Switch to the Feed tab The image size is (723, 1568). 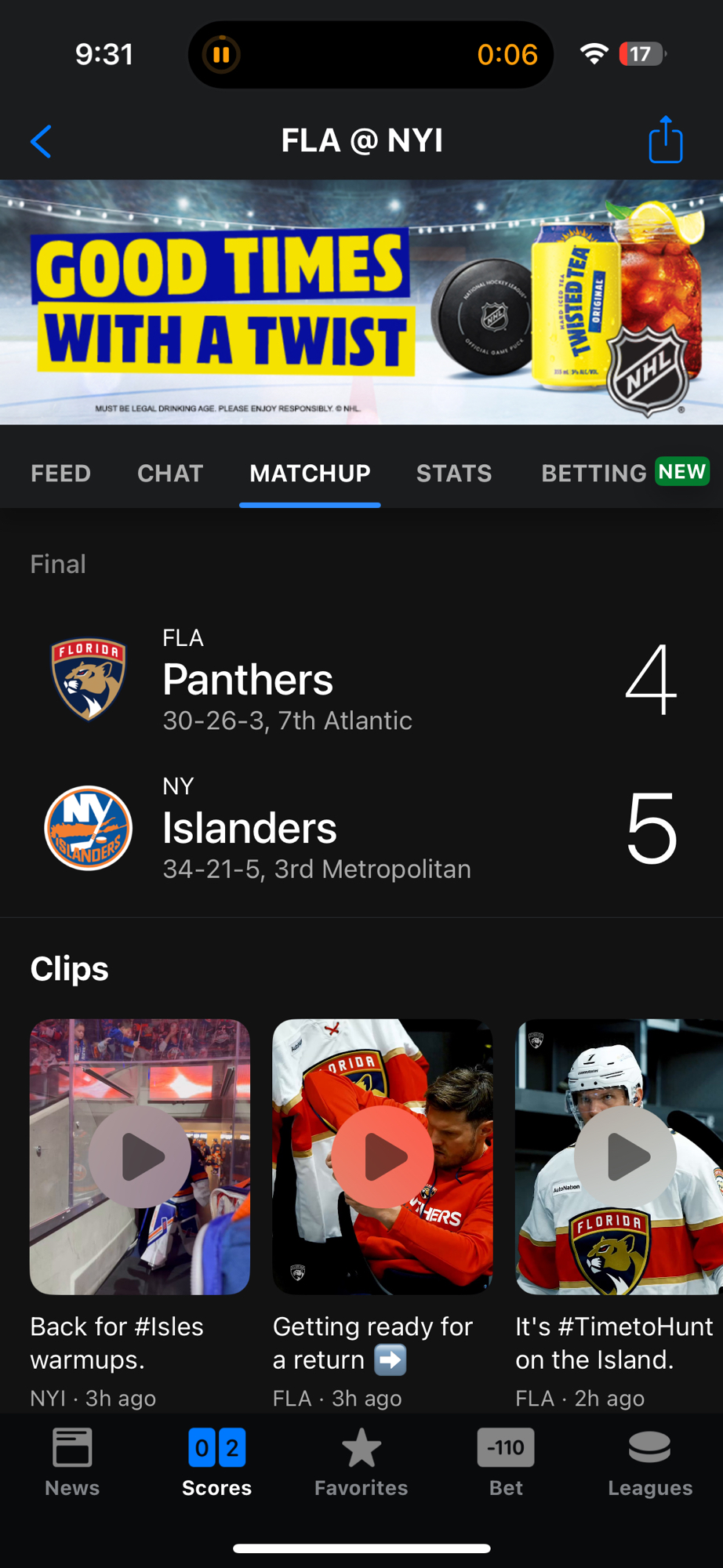(60, 473)
